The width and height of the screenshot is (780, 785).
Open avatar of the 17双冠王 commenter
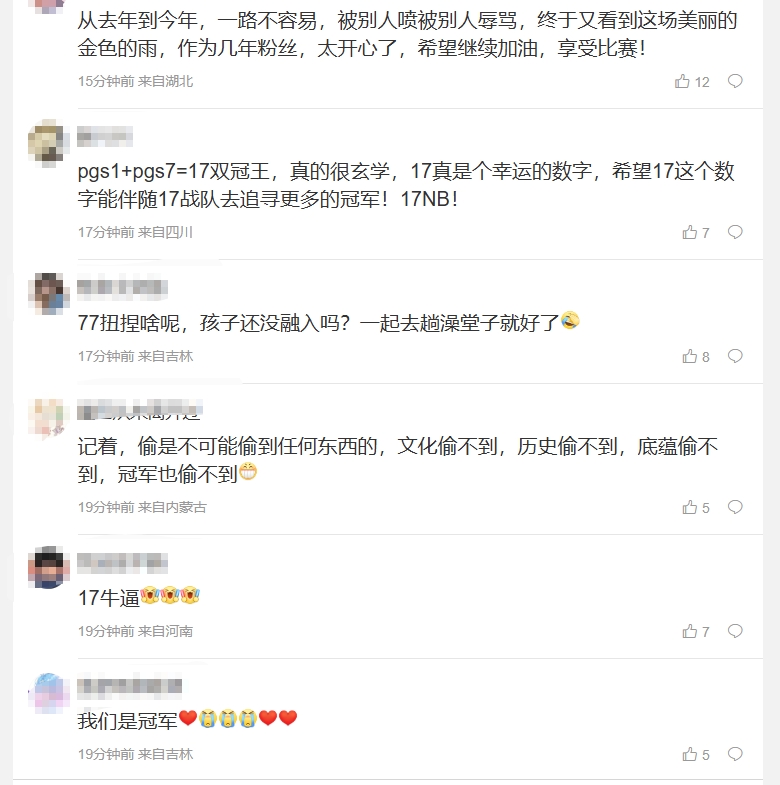pos(48,142)
